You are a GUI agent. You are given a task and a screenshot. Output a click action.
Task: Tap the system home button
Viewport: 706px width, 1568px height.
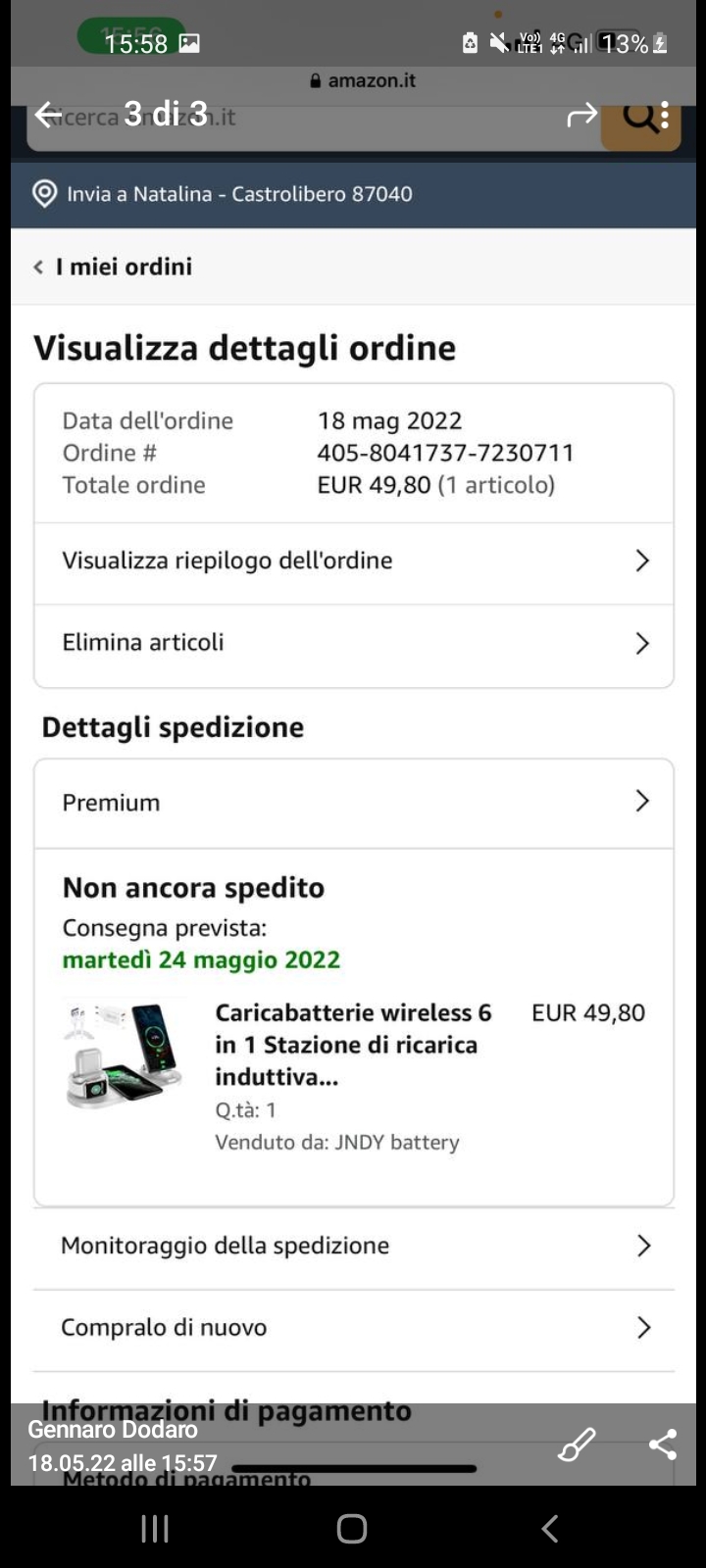tap(352, 1528)
